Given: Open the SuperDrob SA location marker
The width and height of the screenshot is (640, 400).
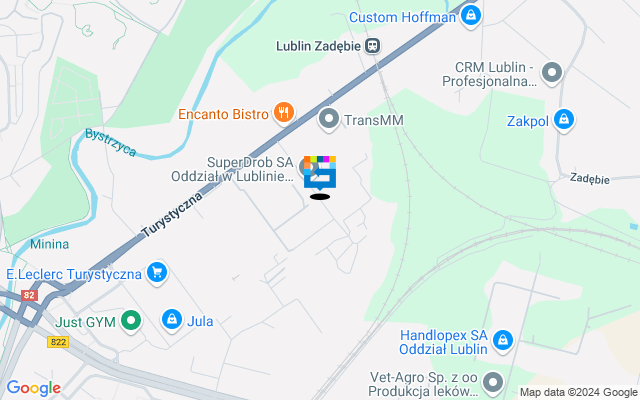Looking at the screenshot, I should pyautogui.click(x=308, y=168).
